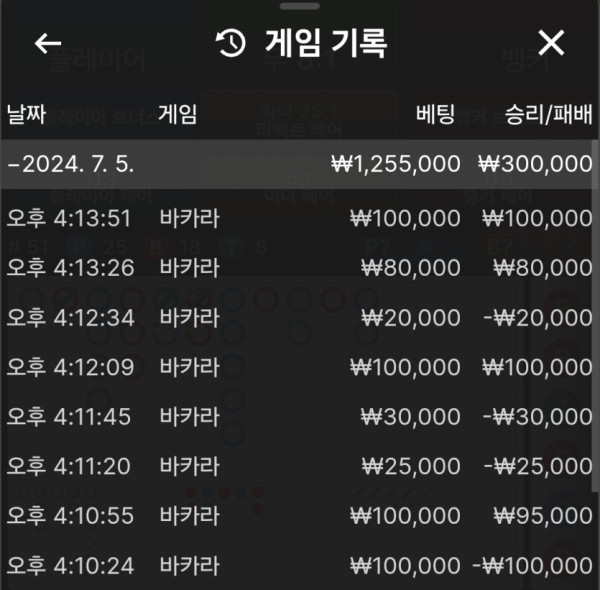
Task: Open the 오후 4:10:55 baccarat entry
Action: [298, 516]
